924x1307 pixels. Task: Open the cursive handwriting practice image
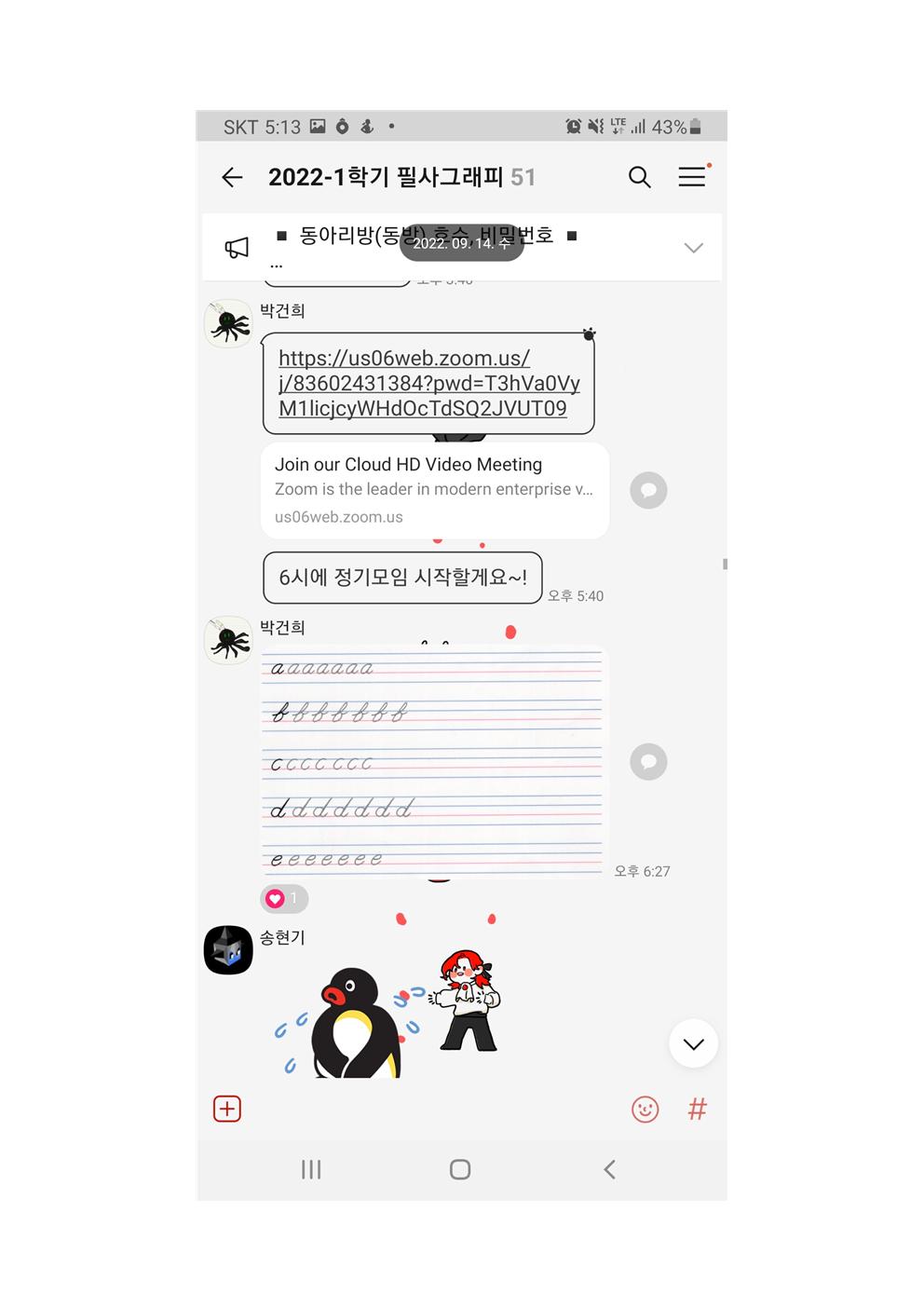(432, 762)
